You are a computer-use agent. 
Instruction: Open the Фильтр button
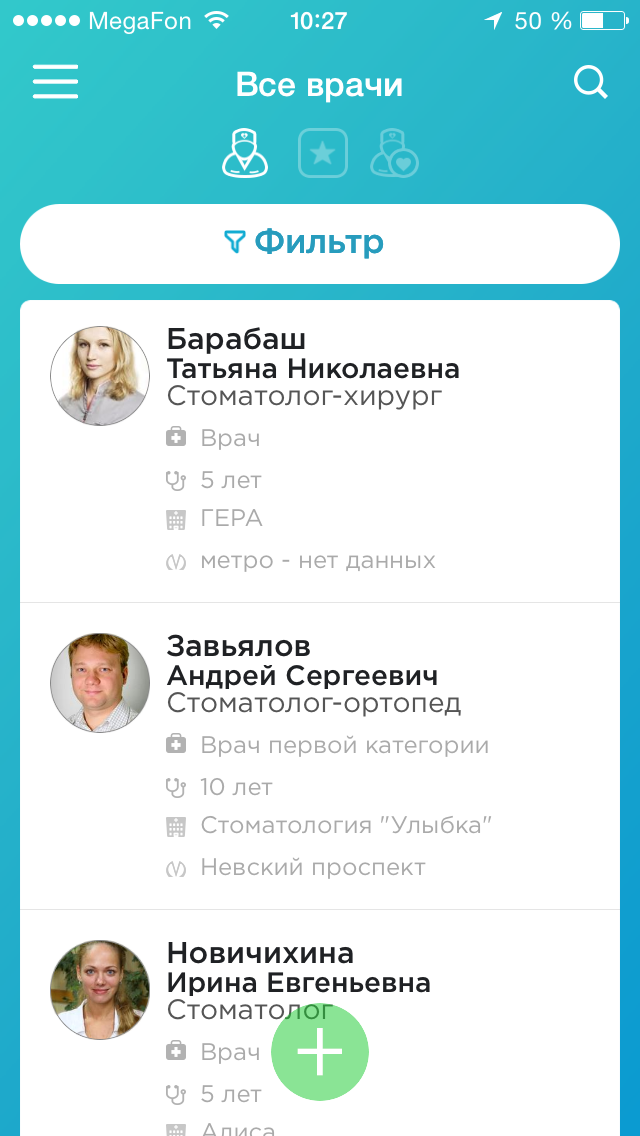point(320,243)
